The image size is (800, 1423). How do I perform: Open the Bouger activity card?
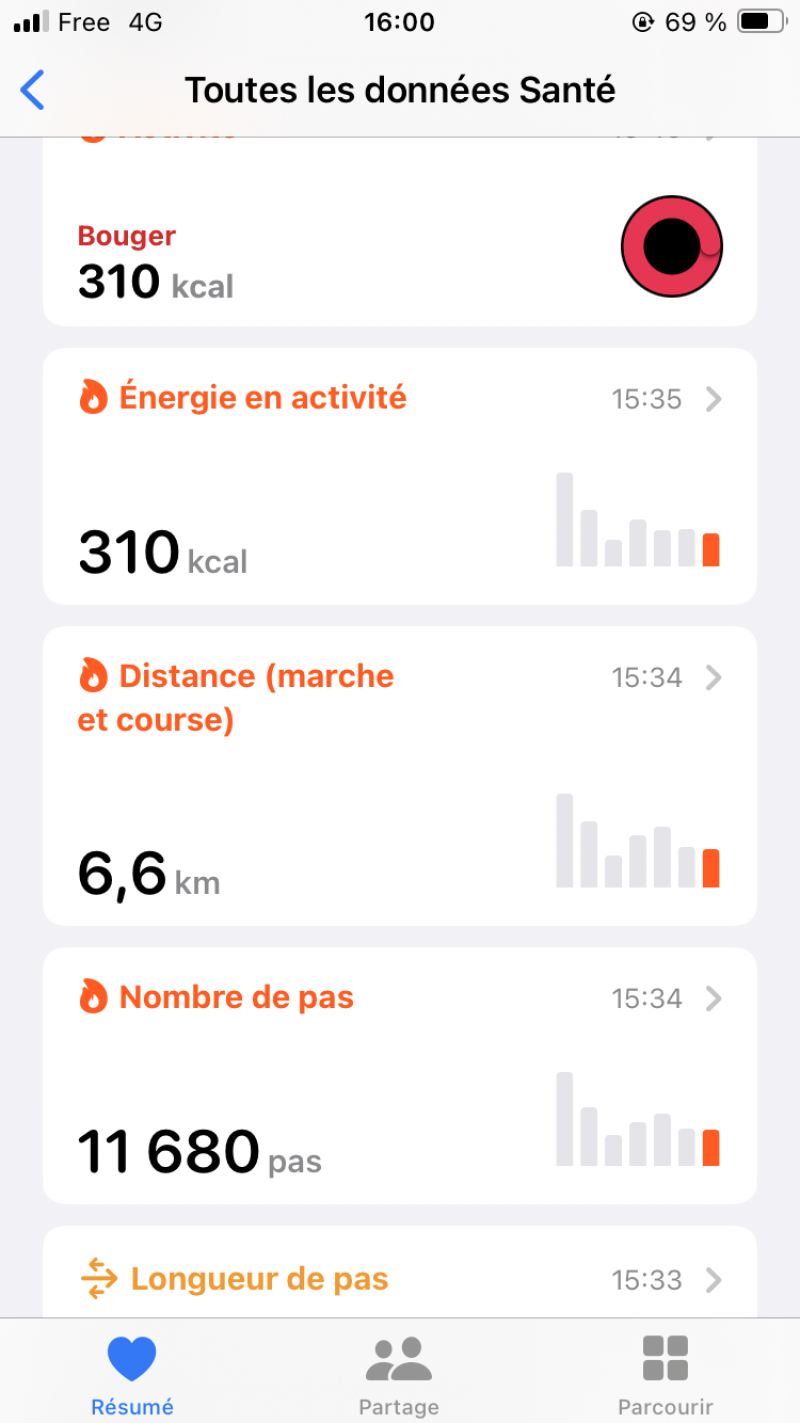399,250
